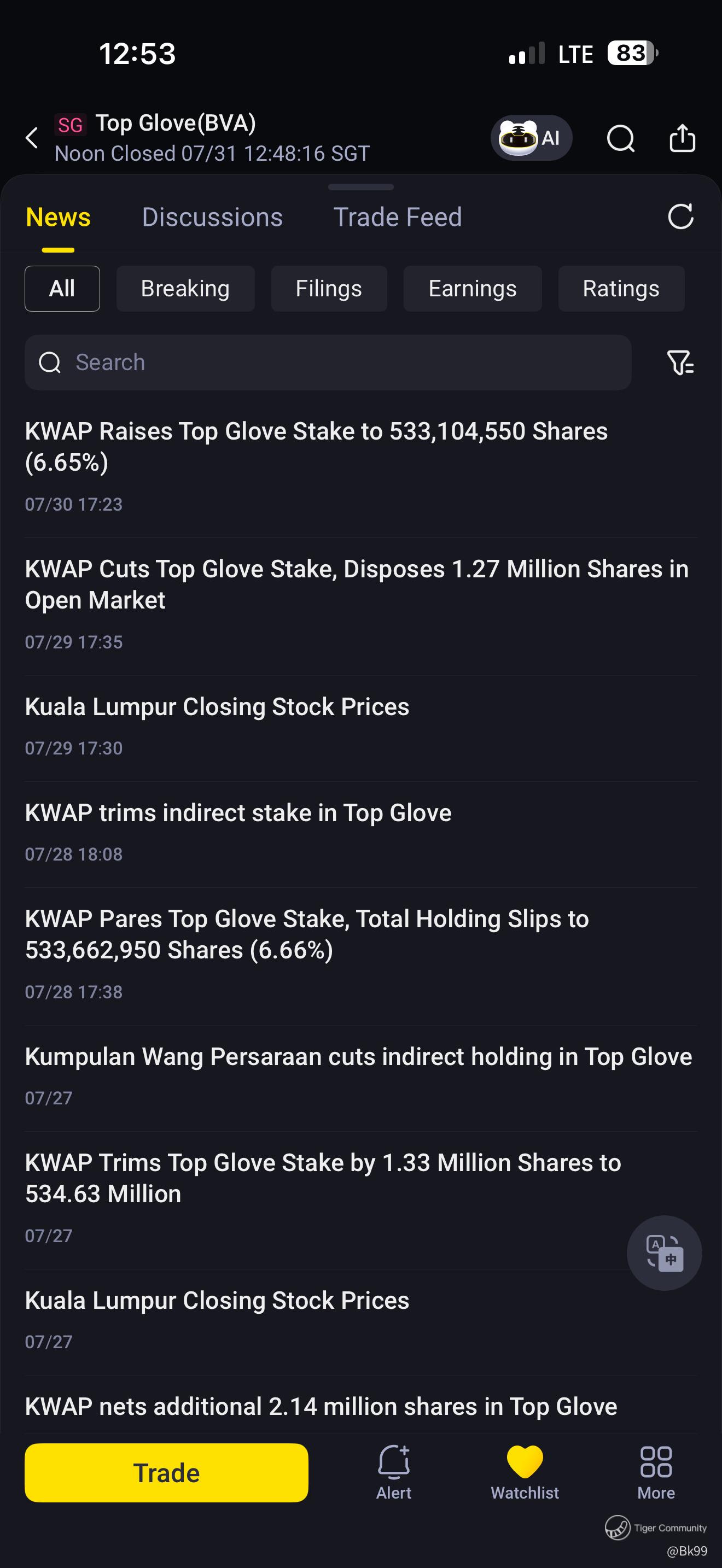Select the Ratings filter chip
This screenshot has width=722, height=1568.
(x=621, y=289)
